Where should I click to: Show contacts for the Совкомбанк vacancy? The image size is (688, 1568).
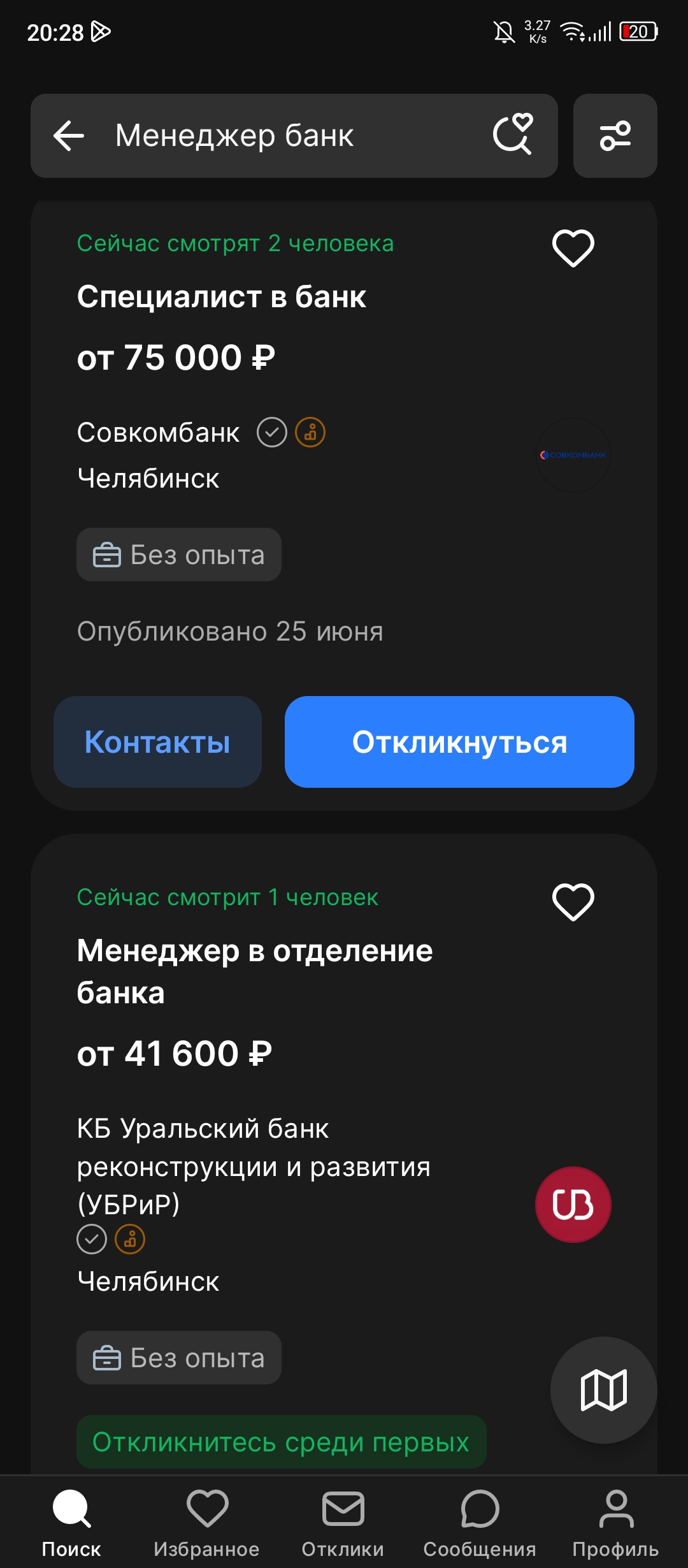[x=157, y=742]
